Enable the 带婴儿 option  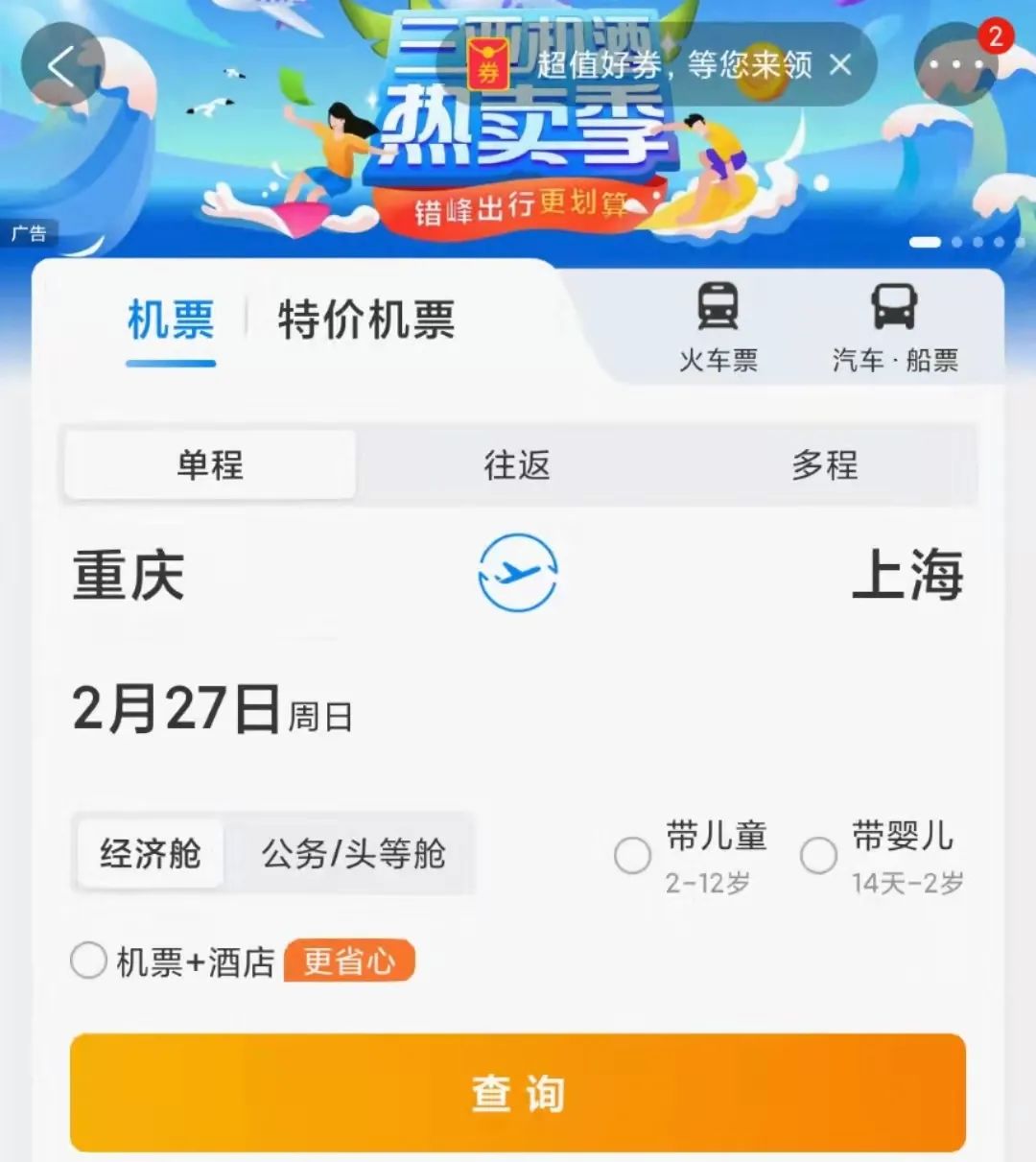tap(818, 855)
